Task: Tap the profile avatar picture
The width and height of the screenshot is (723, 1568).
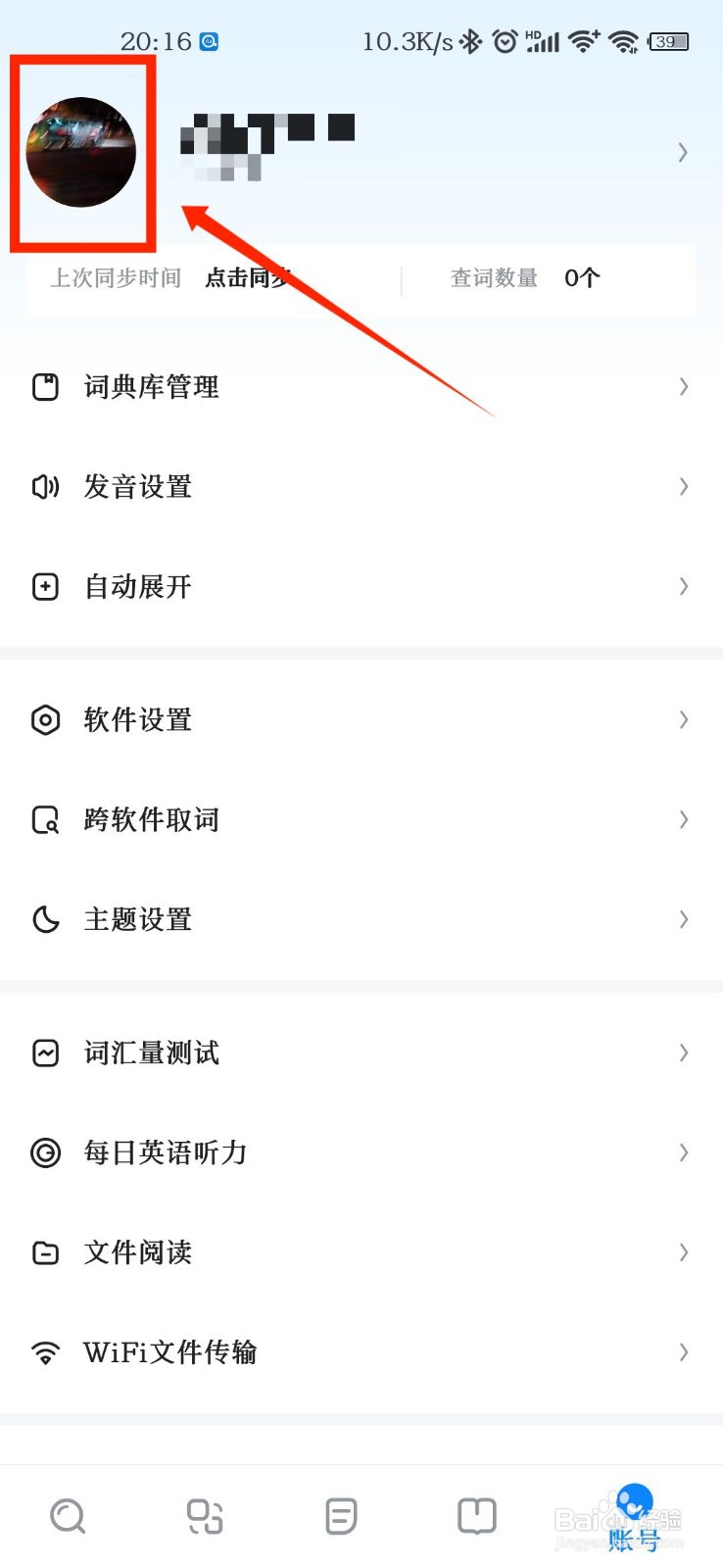Action: 80,152
